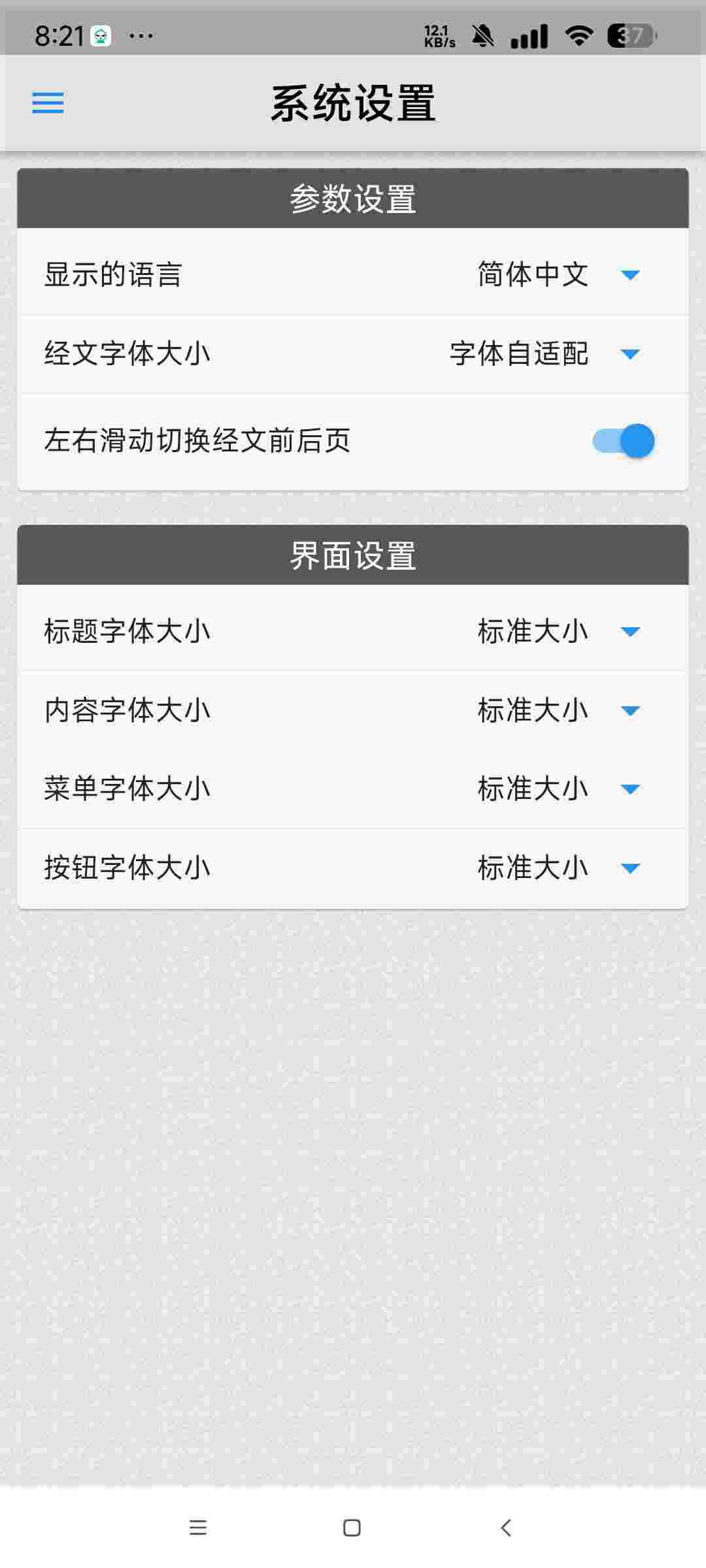Toggle 左右滑动切换经文前后页 switch off
Screen dimensions: 706x1568
point(624,441)
